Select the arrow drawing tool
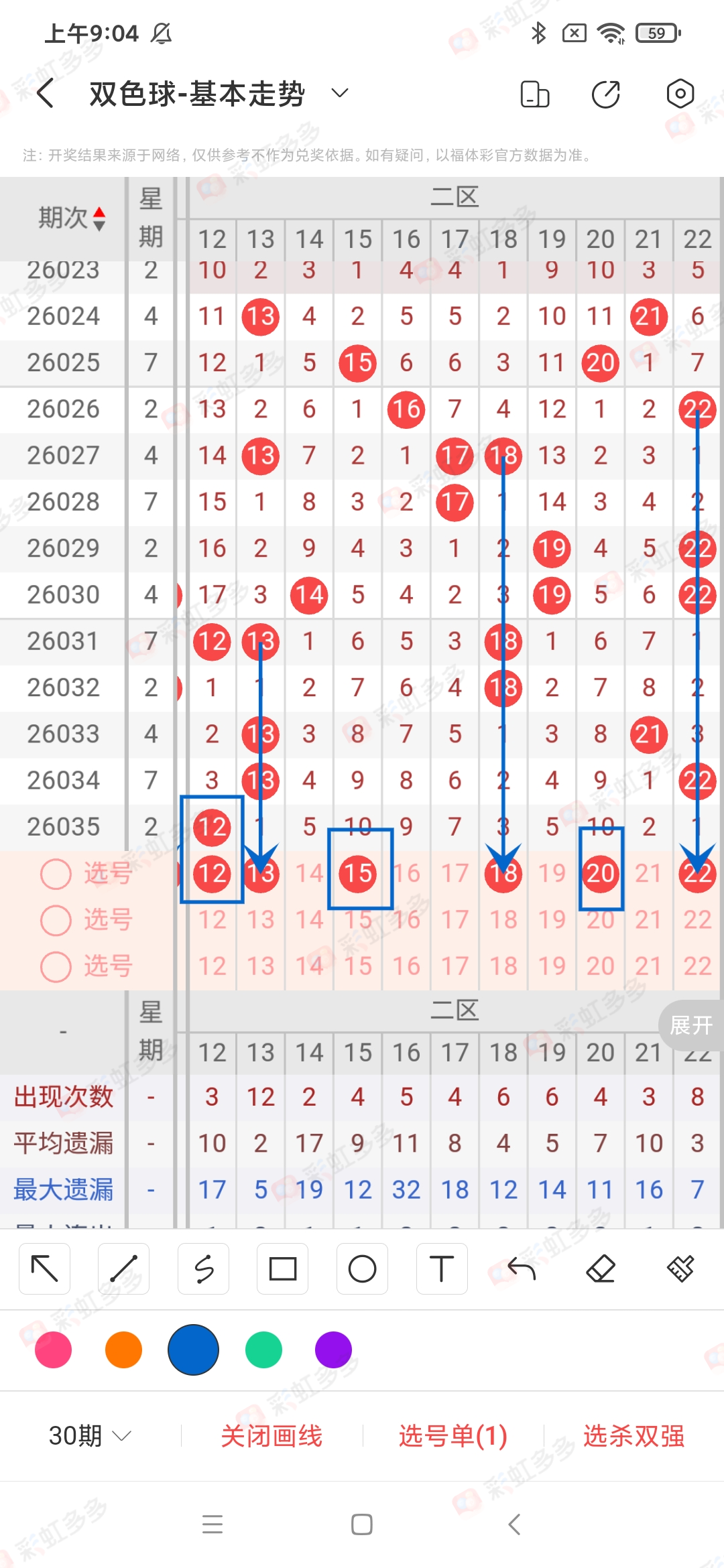This screenshot has width=724, height=1568. pyautogui.click(x=44, y=1268)
